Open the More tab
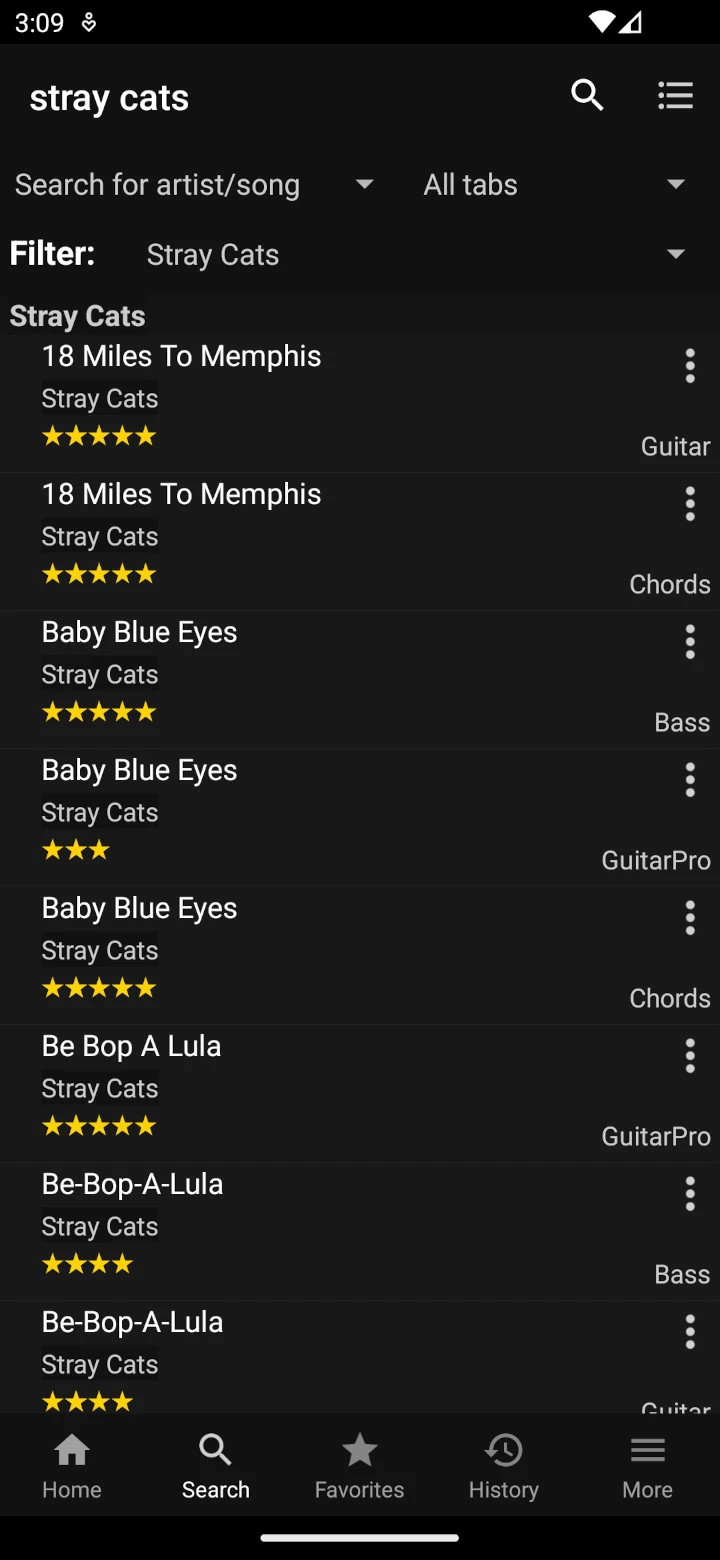The image size is (720, 1560). (x=648, y=1466)
